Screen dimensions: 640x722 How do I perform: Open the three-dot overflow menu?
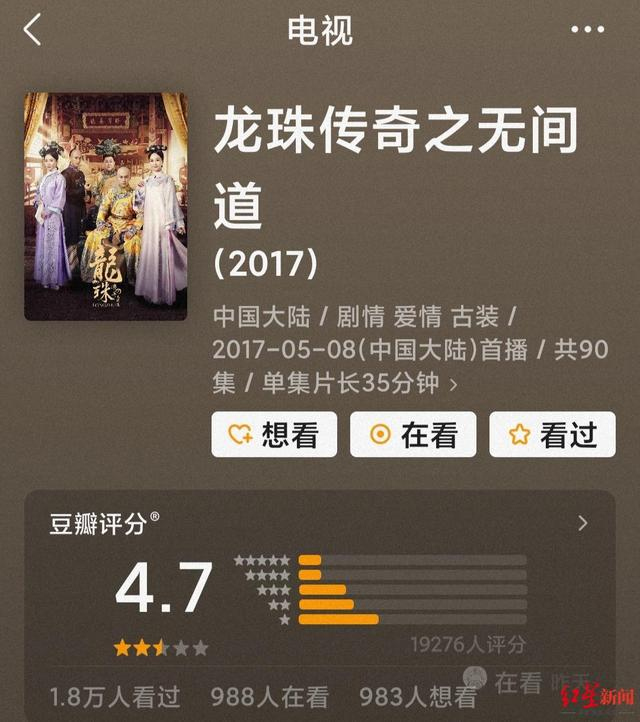click(x=587, y=30)
